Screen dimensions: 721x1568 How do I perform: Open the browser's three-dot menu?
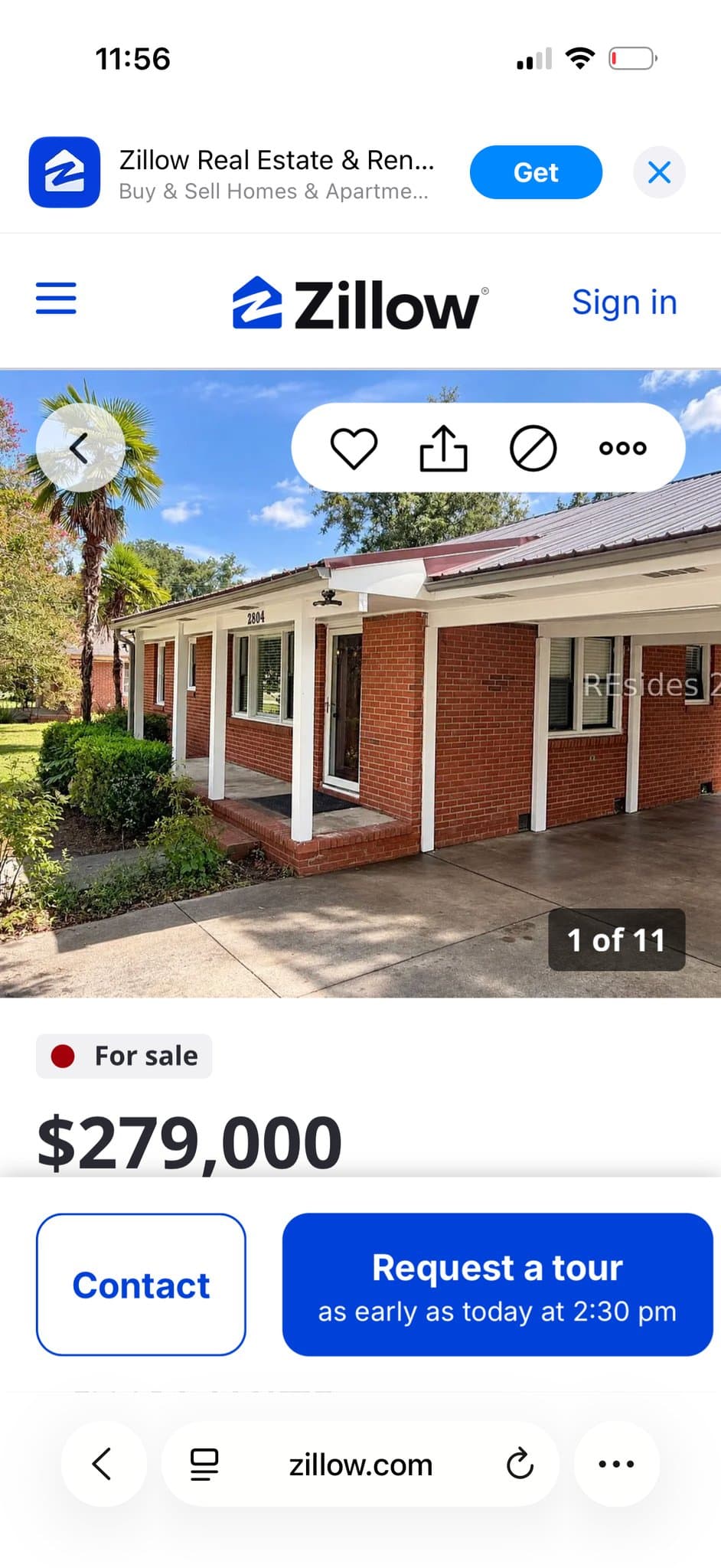616,1464
